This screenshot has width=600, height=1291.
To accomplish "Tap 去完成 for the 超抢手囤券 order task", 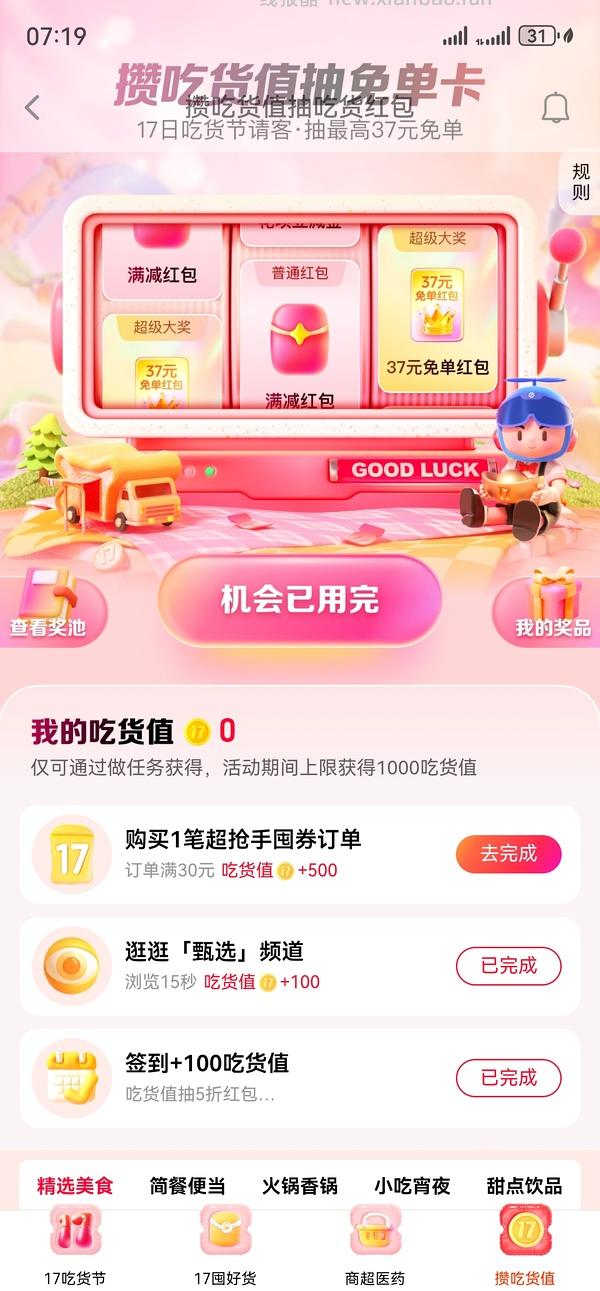I will click(x=508, y=854).
